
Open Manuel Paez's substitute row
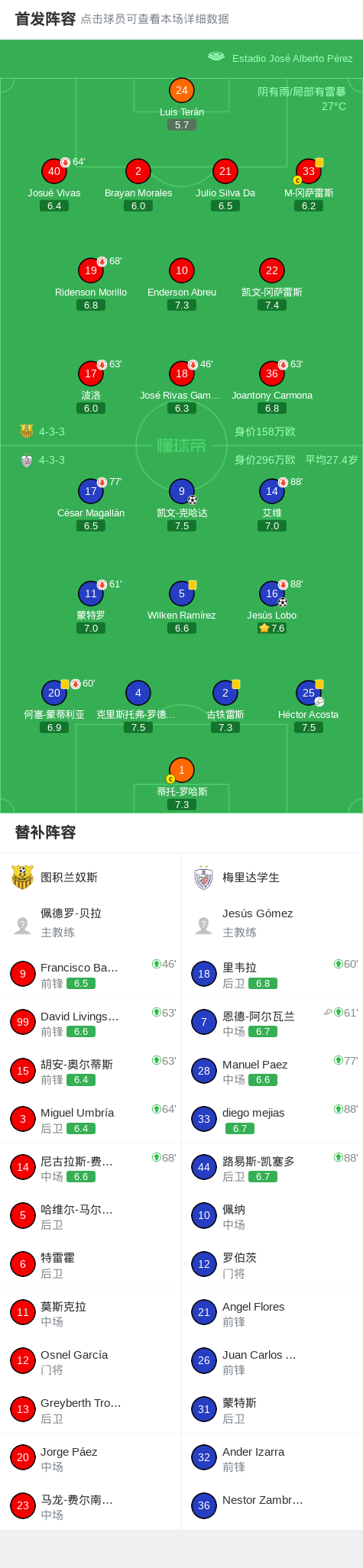[272, 1071]
